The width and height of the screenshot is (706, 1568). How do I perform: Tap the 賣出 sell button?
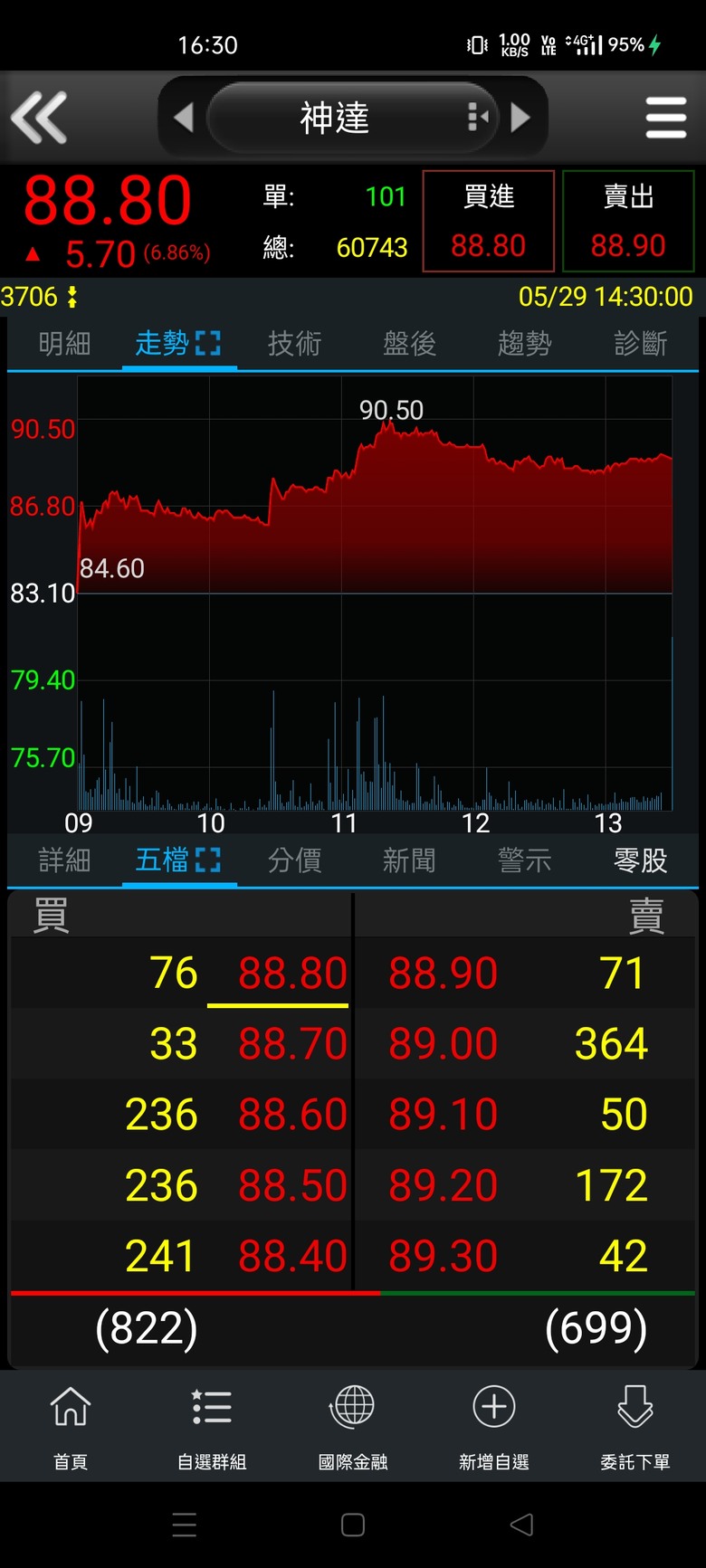(628, 221)
